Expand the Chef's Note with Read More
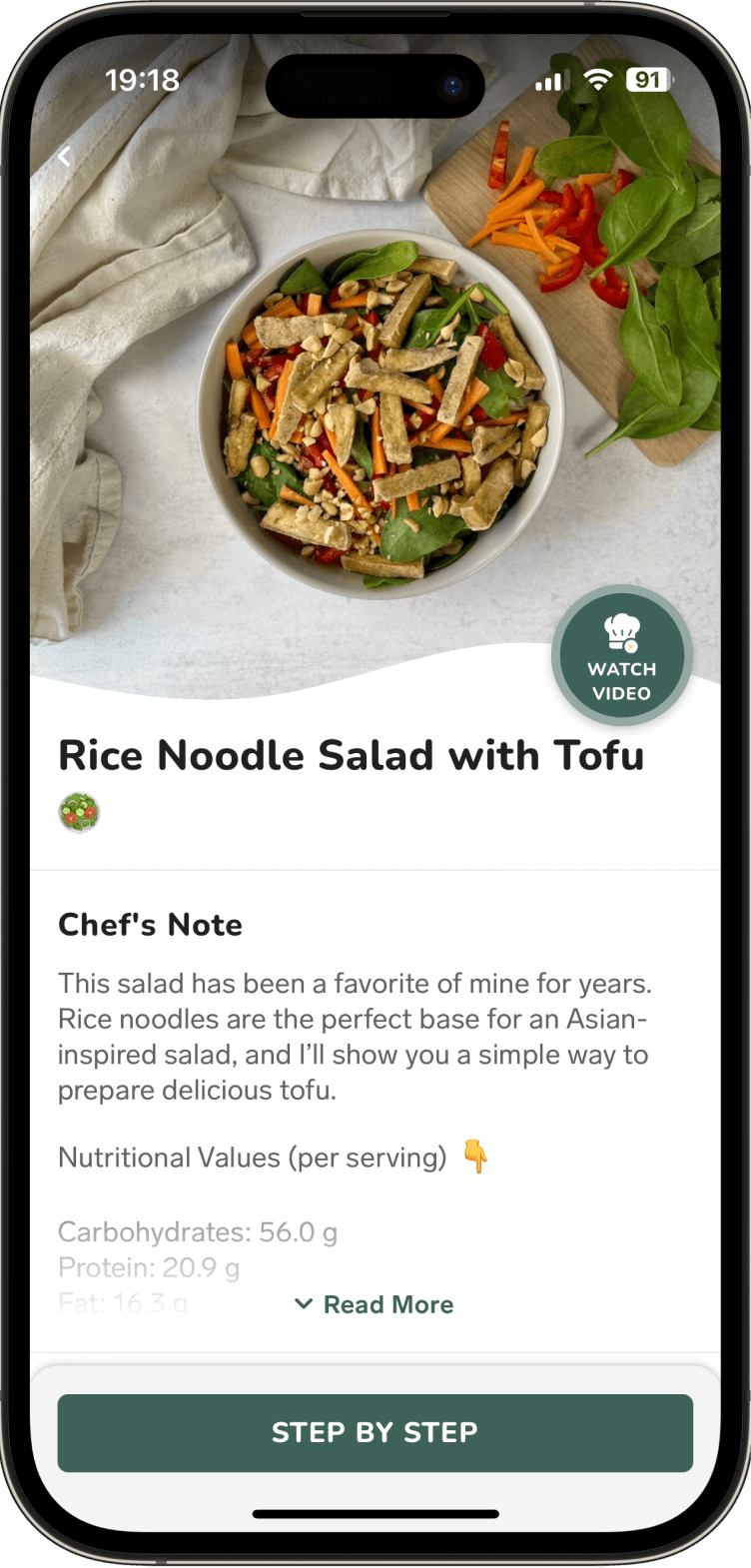Screen dimensions: 751x1568 [x=375, y=1304]
